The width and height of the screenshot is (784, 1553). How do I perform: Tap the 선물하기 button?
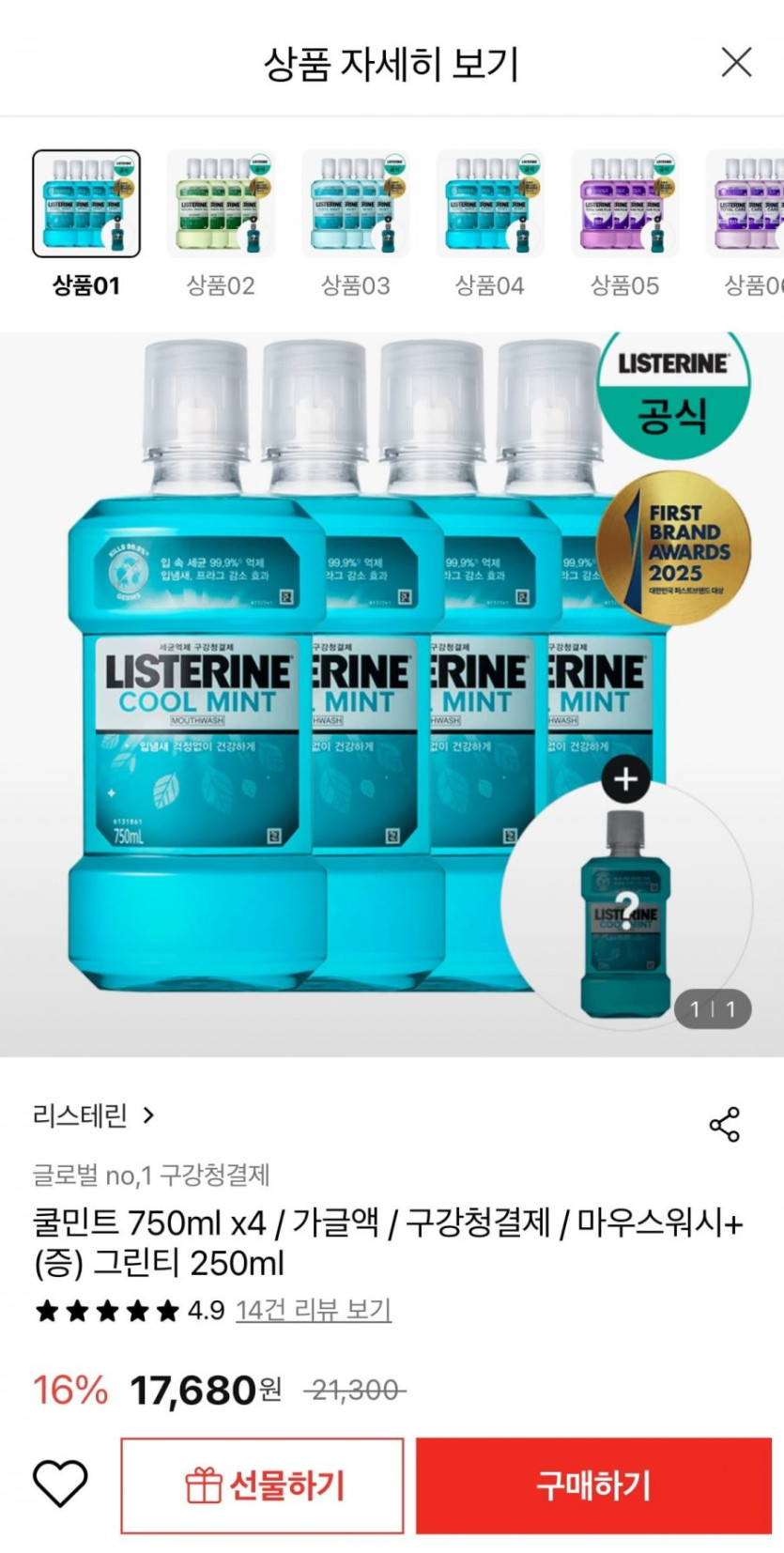click(x=262, y=1485)
